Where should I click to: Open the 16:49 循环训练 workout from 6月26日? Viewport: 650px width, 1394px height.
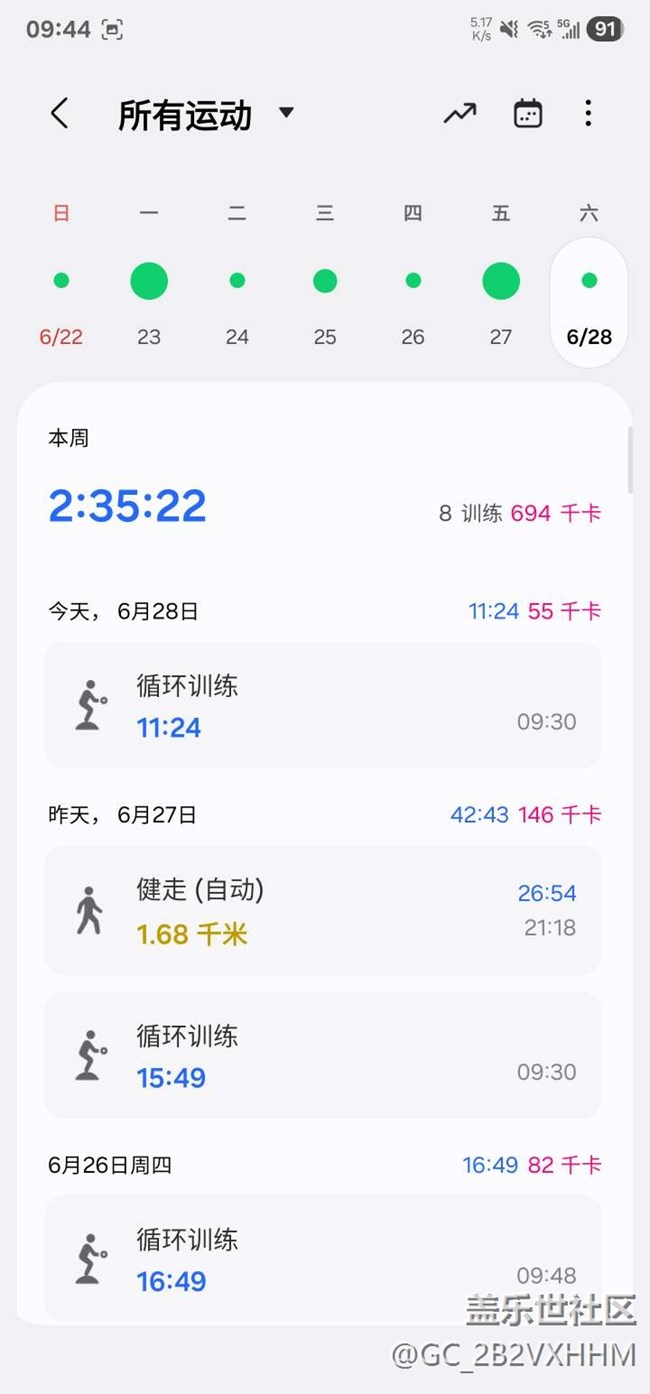tap(323, 1258)
